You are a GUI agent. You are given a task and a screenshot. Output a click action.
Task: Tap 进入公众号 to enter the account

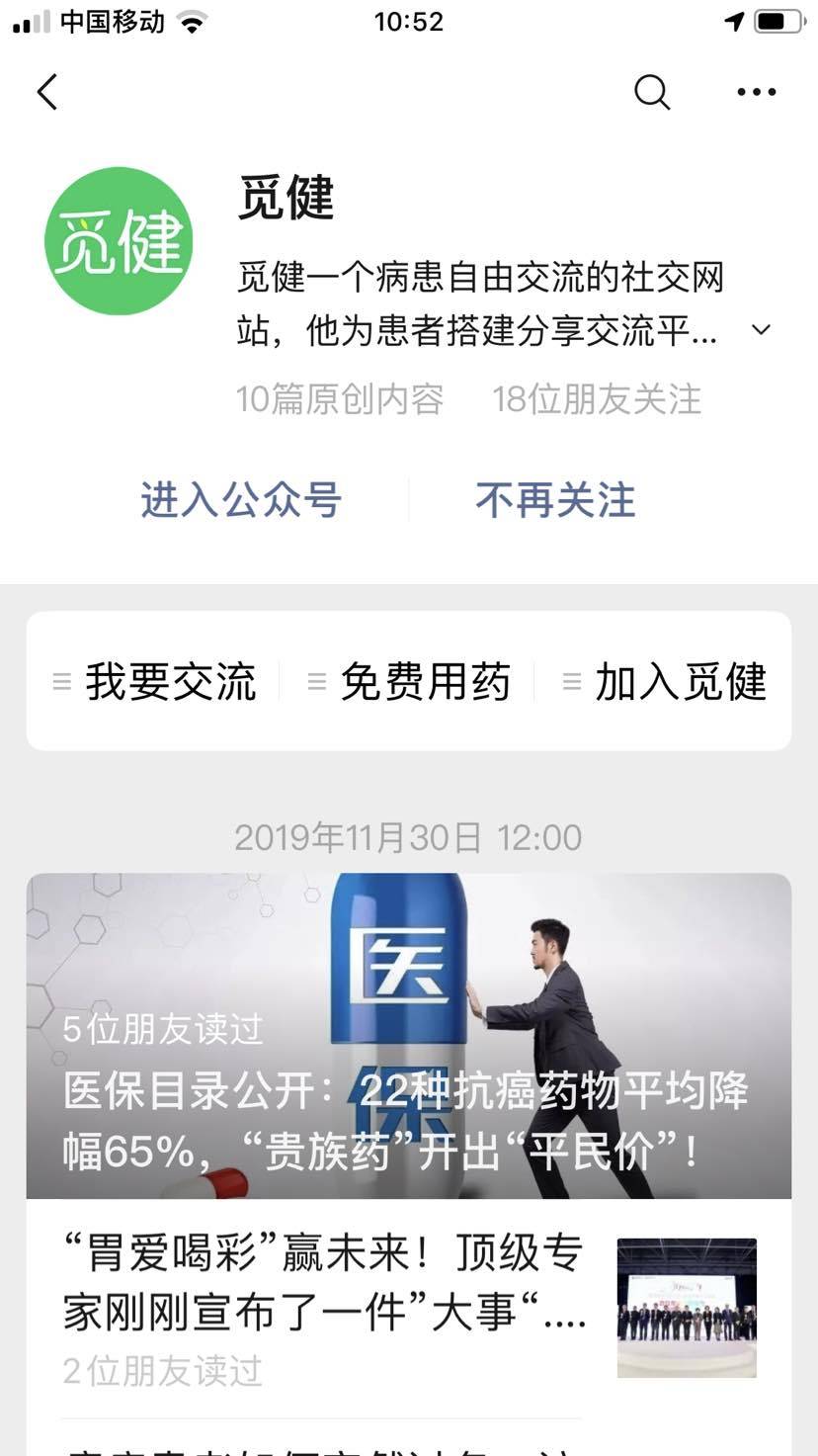(240, 500)
